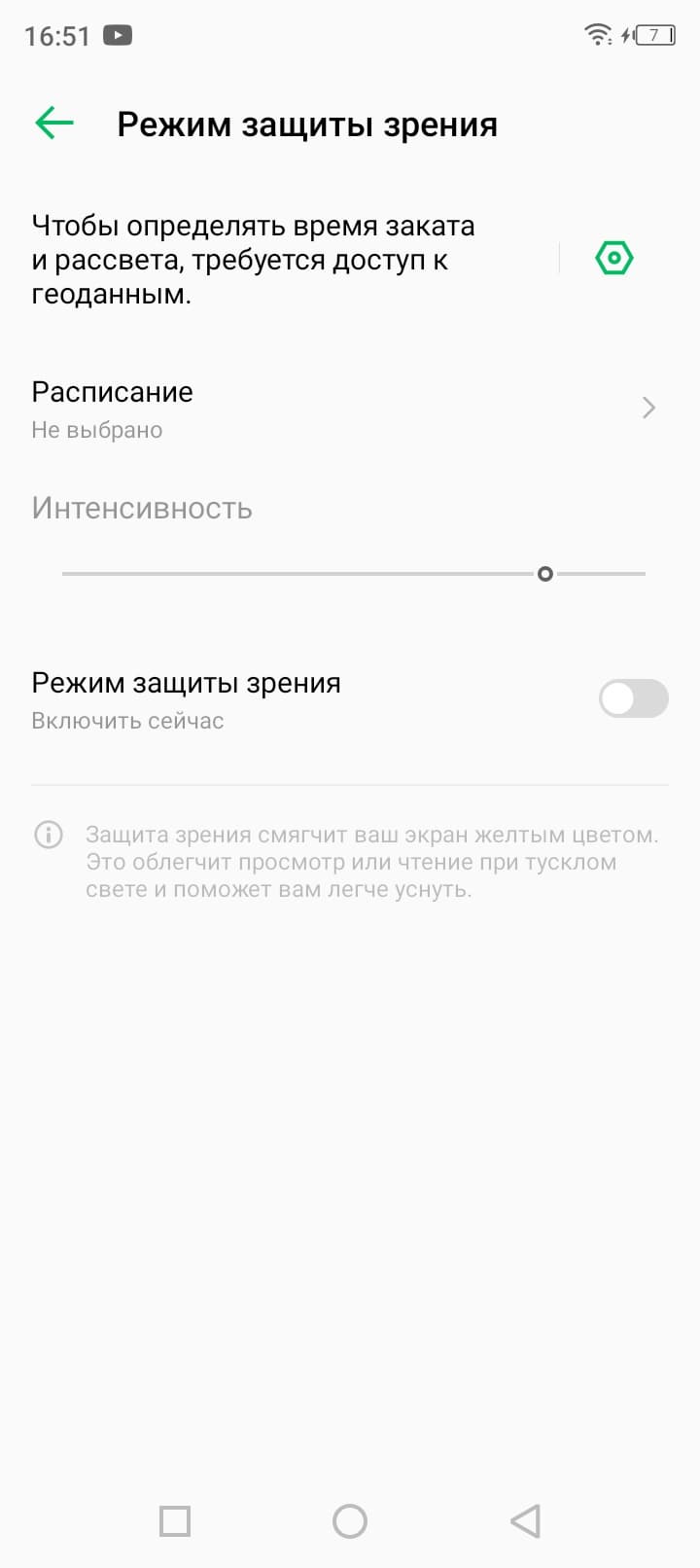Screen dimensions: 700x1568
Task: Enable the Режим защиты зрения switch
Action: 633,698
